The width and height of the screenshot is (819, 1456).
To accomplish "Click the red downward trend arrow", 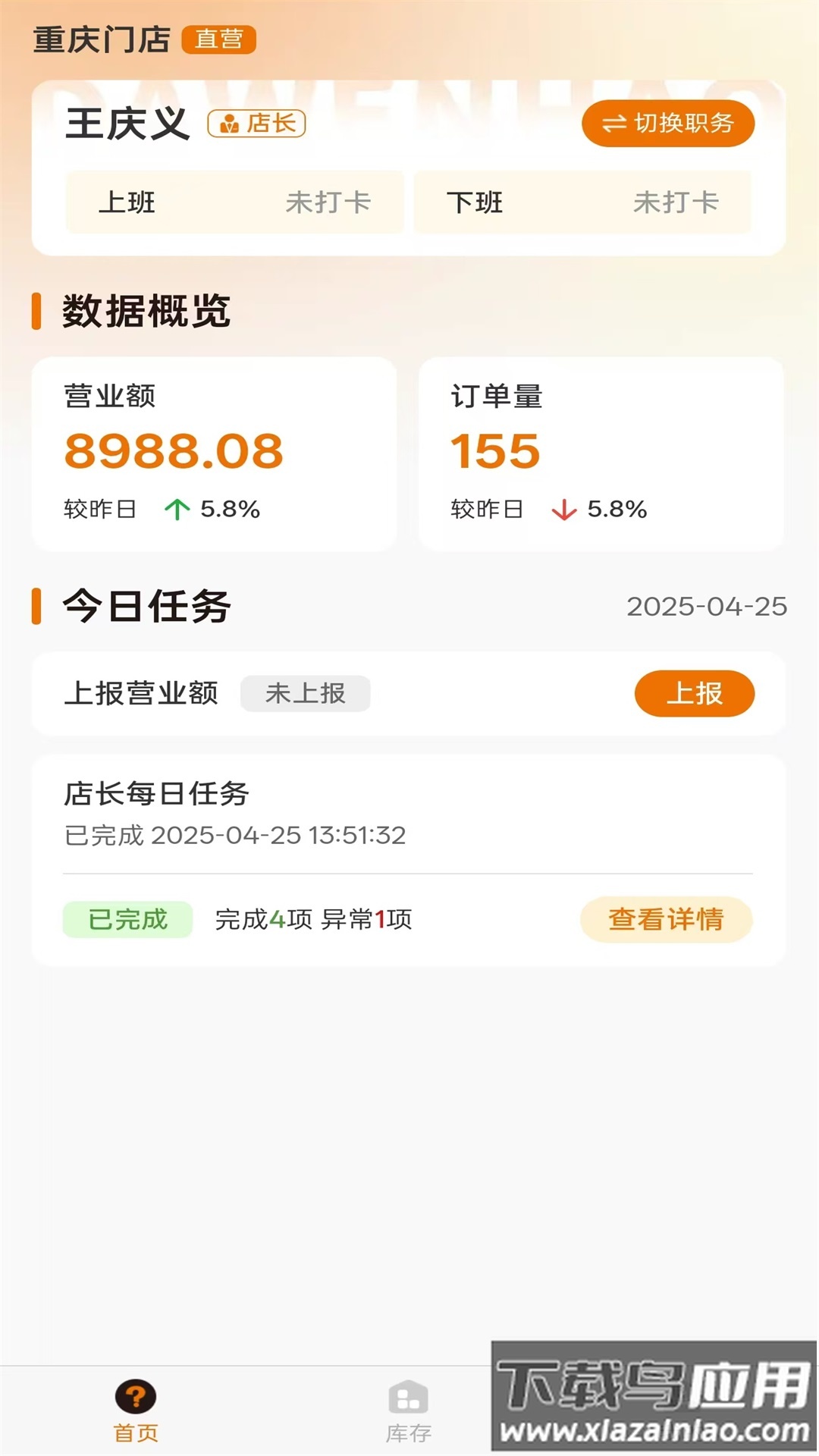I will pos(564,509).
